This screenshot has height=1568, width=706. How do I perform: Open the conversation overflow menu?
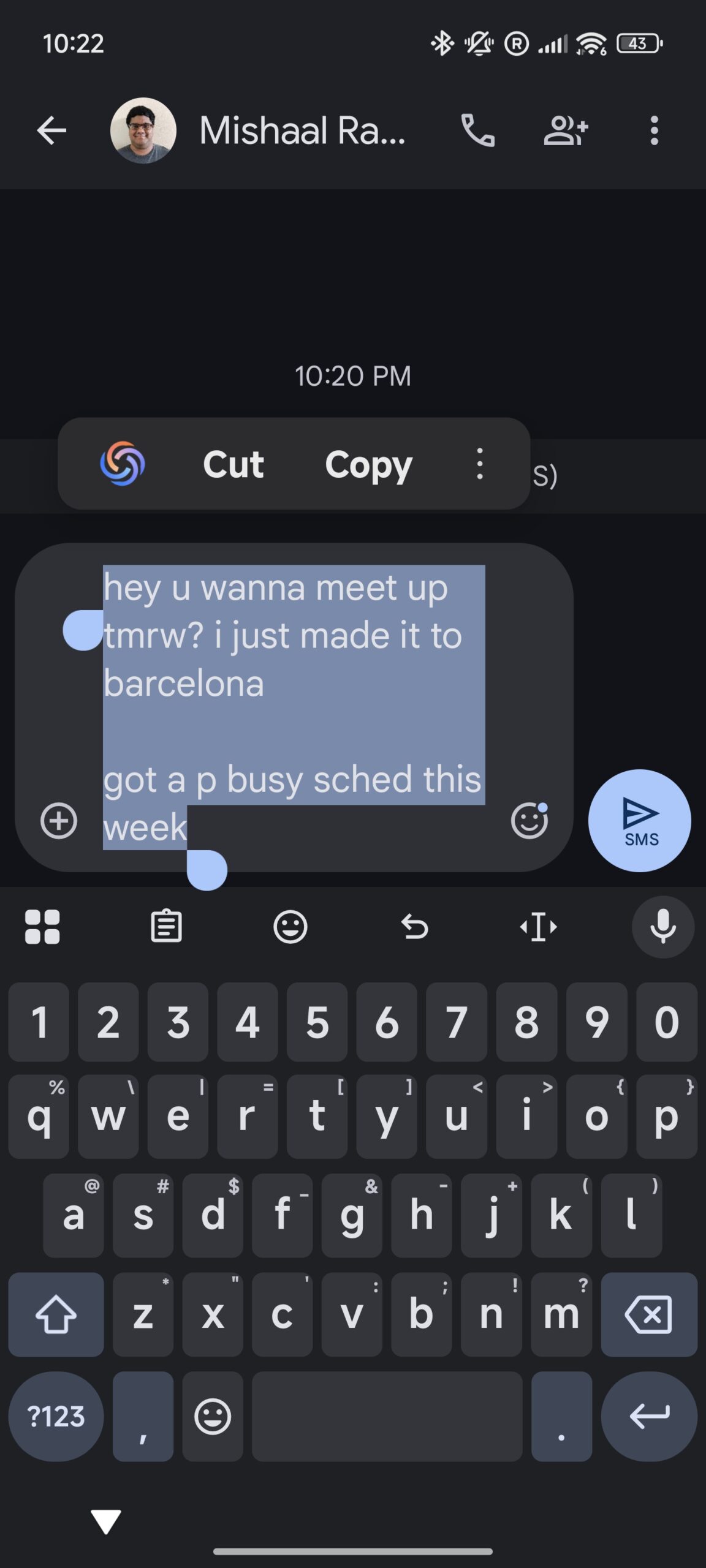654,130
